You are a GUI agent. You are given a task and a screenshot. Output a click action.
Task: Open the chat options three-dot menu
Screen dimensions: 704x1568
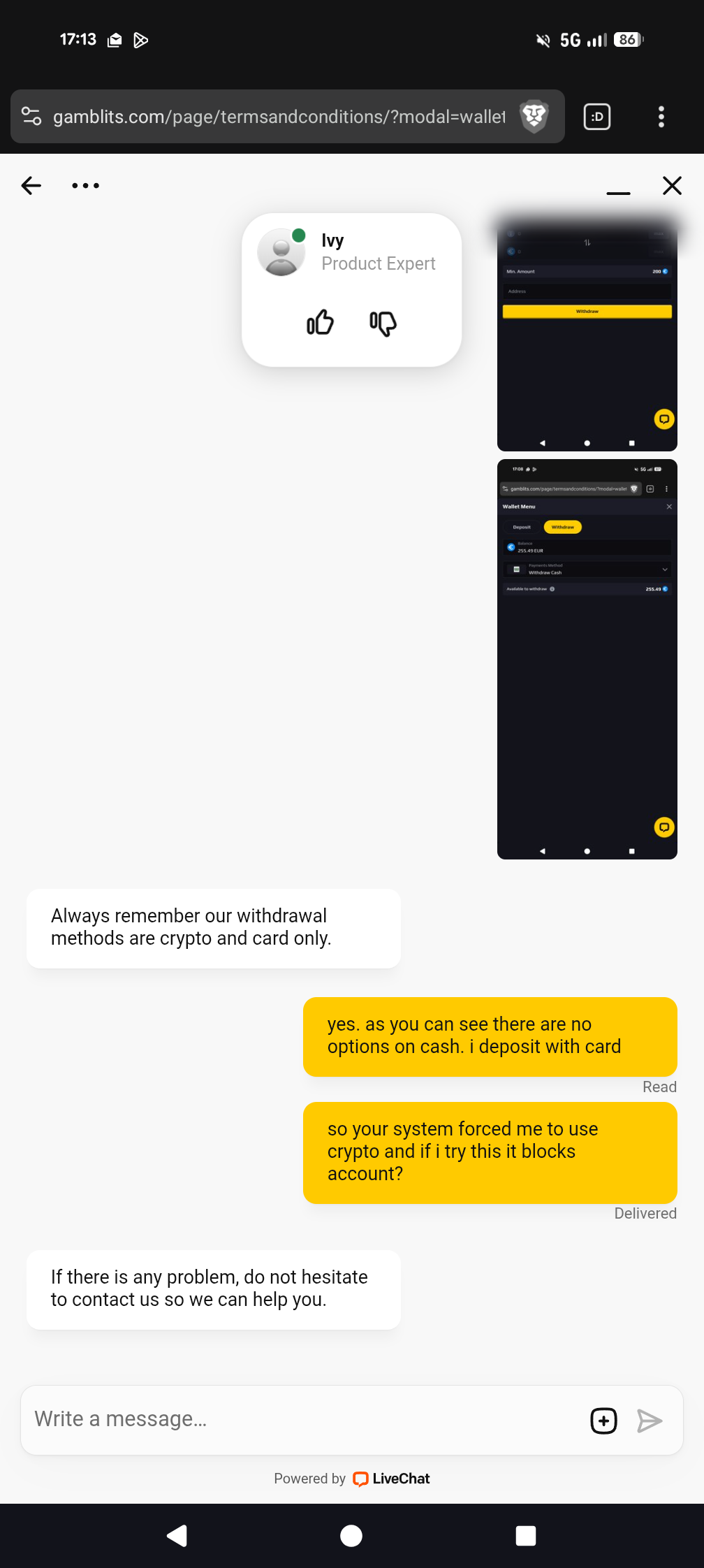pyautogui.click(x=85, y=185)
